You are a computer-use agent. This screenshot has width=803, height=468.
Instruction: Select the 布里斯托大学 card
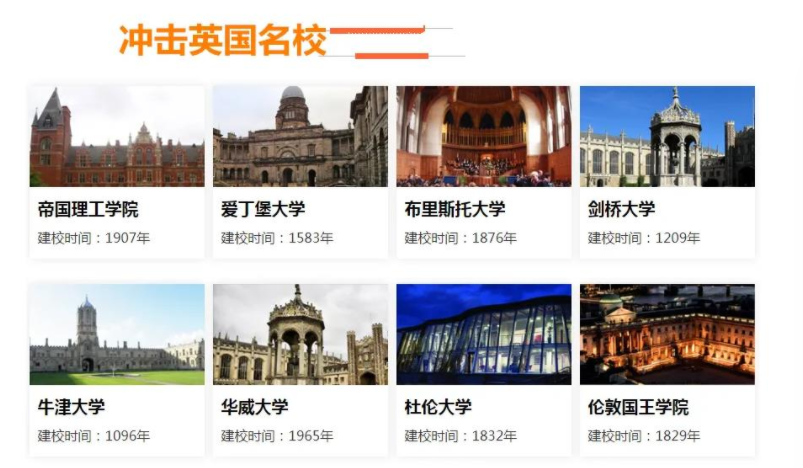[x=484, y=170]
